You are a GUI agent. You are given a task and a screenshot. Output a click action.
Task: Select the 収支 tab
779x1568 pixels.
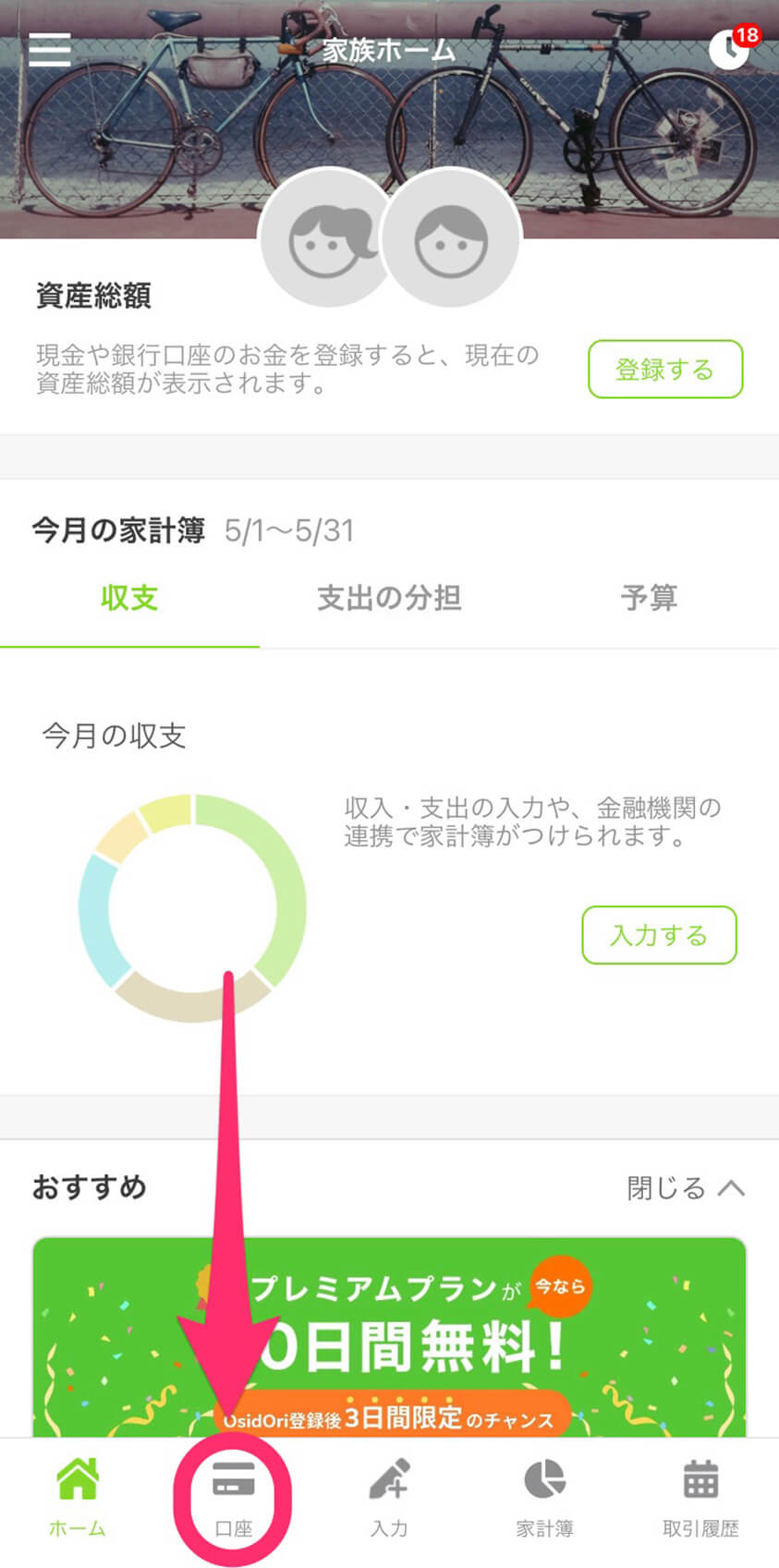point(129,599)
